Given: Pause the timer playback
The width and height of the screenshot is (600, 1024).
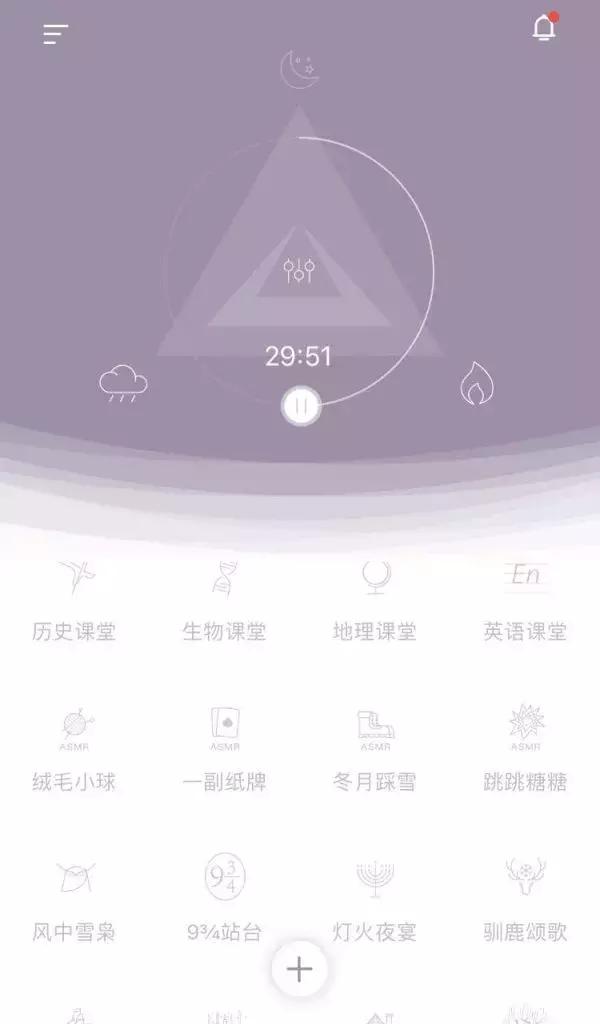Looking at the screenshot, I should [x=300, y=406].
